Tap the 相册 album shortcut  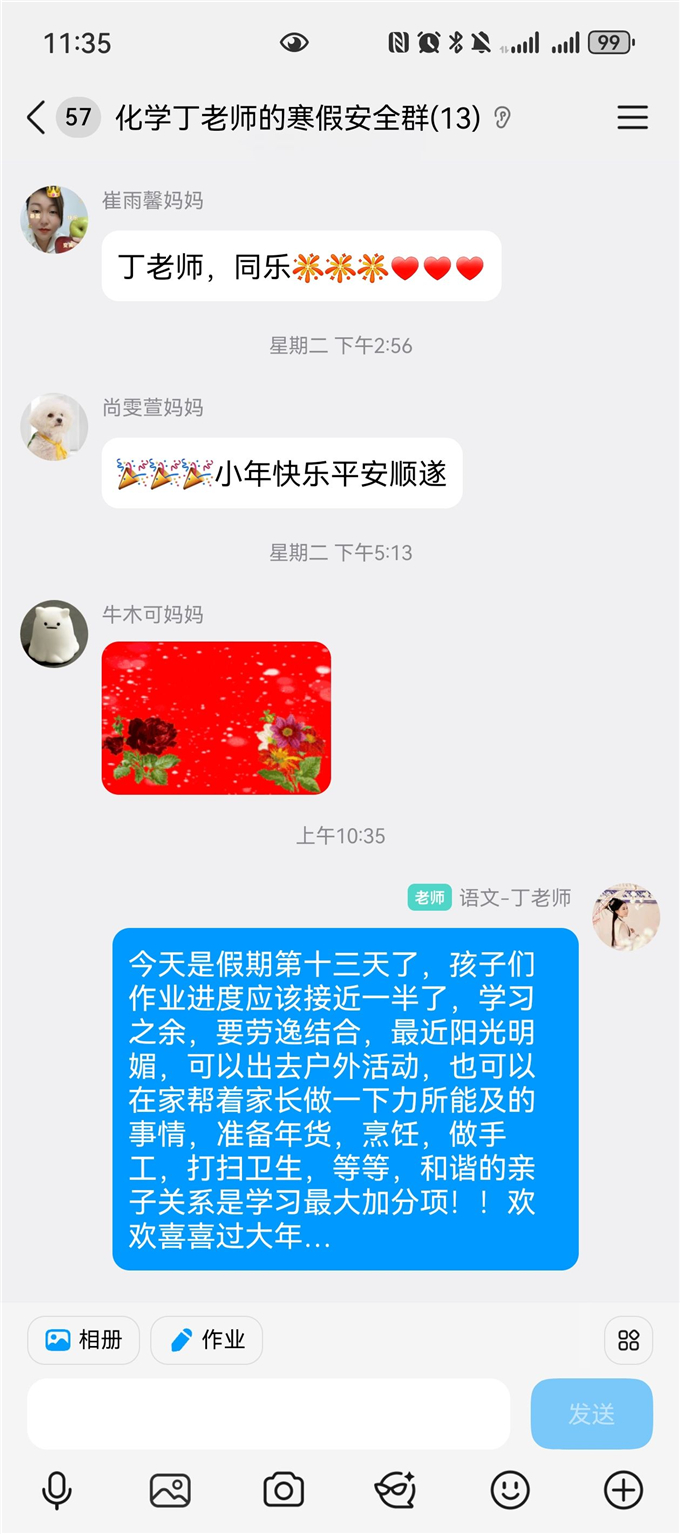83,1340
